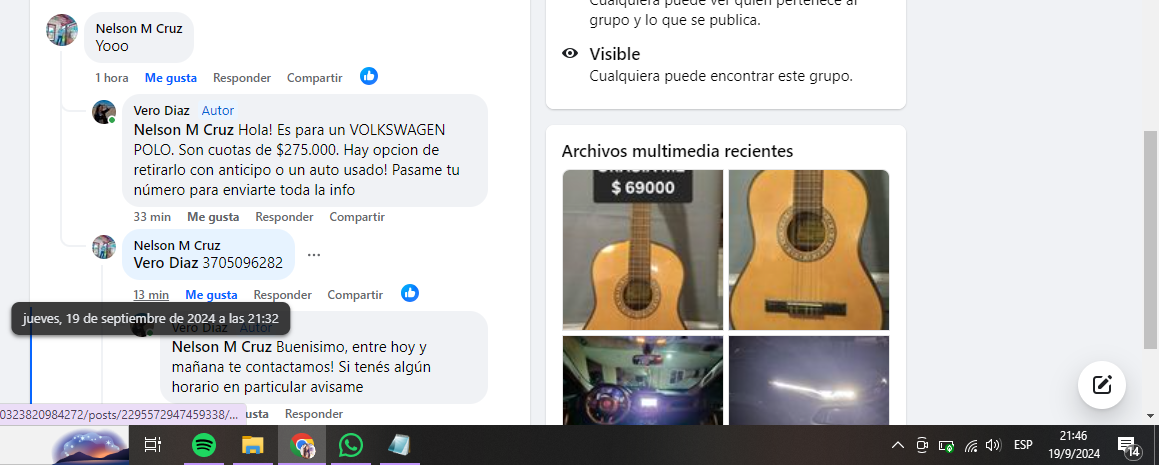1159x465 pixels.
Task: Share Nelson's phone number comment
Action: [355, 294]
